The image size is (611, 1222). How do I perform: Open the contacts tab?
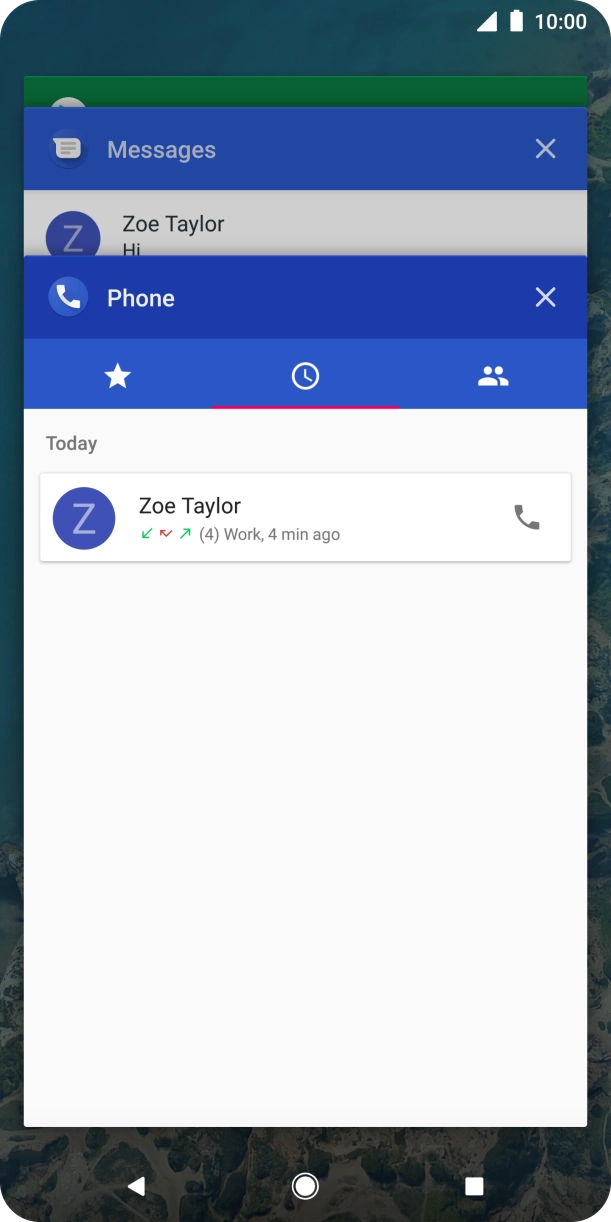(493, 376)
